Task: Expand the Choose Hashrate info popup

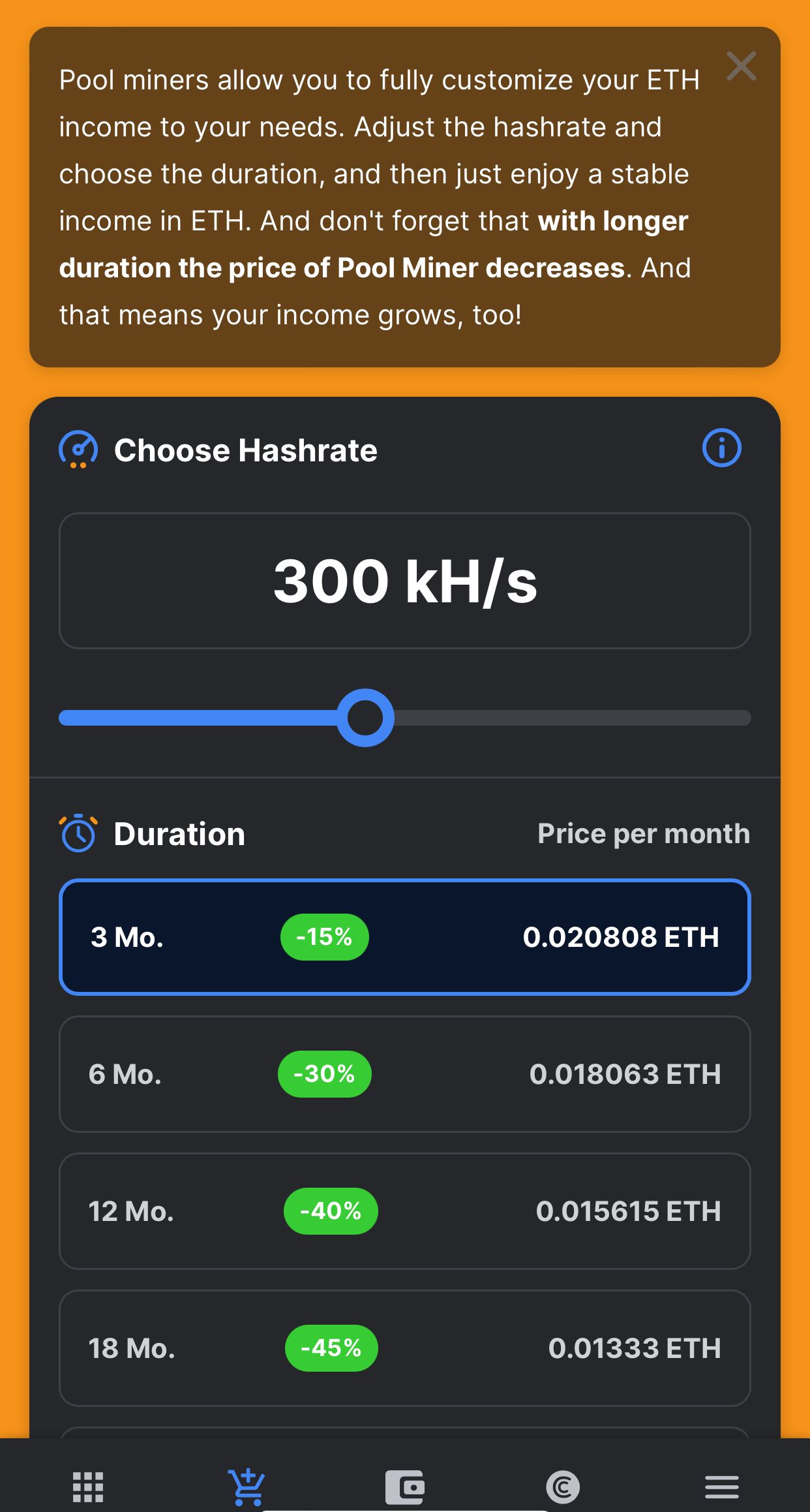Action: (723, 448)
